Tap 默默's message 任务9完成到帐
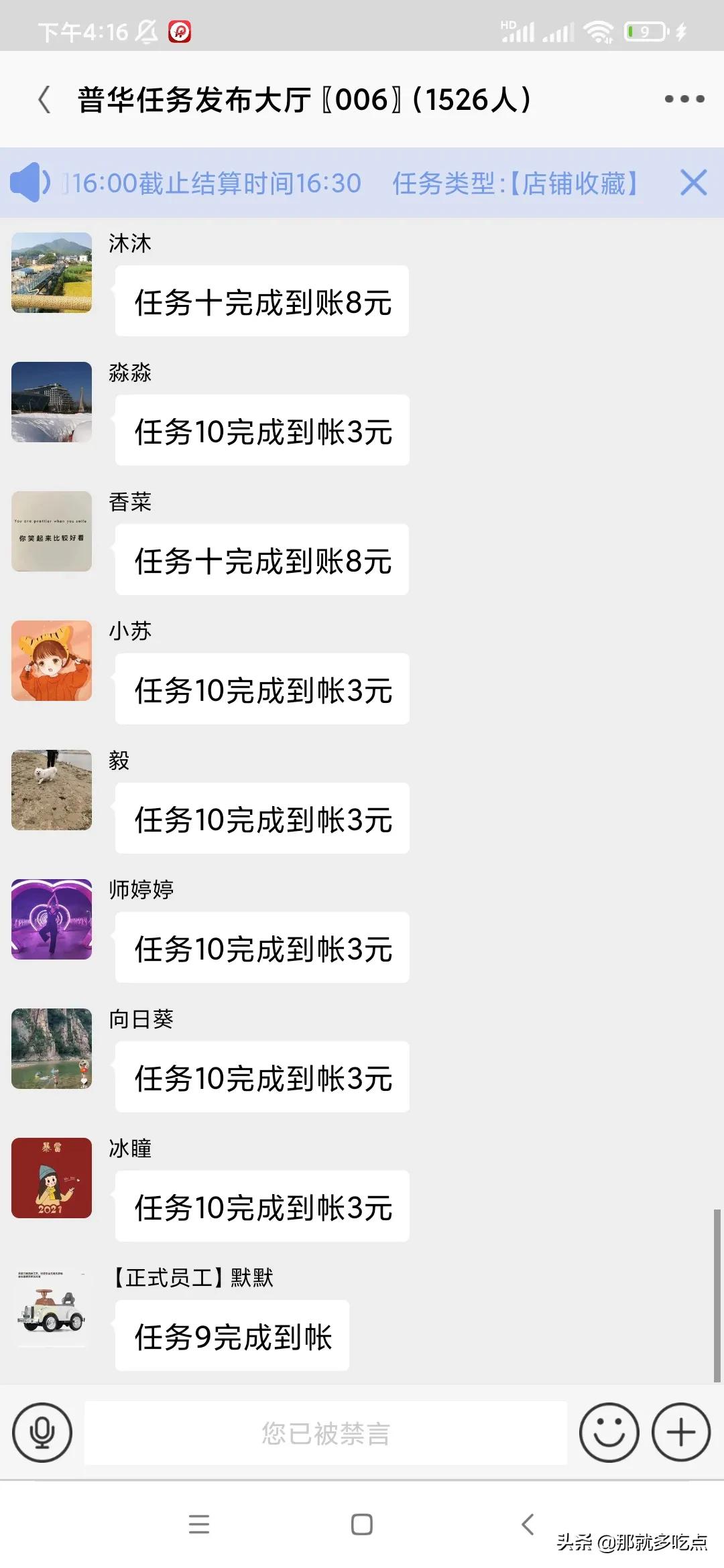Image resolution: width=724 pixels, height=1568 pixels. pyautogui.click(x=233, y=1335)
